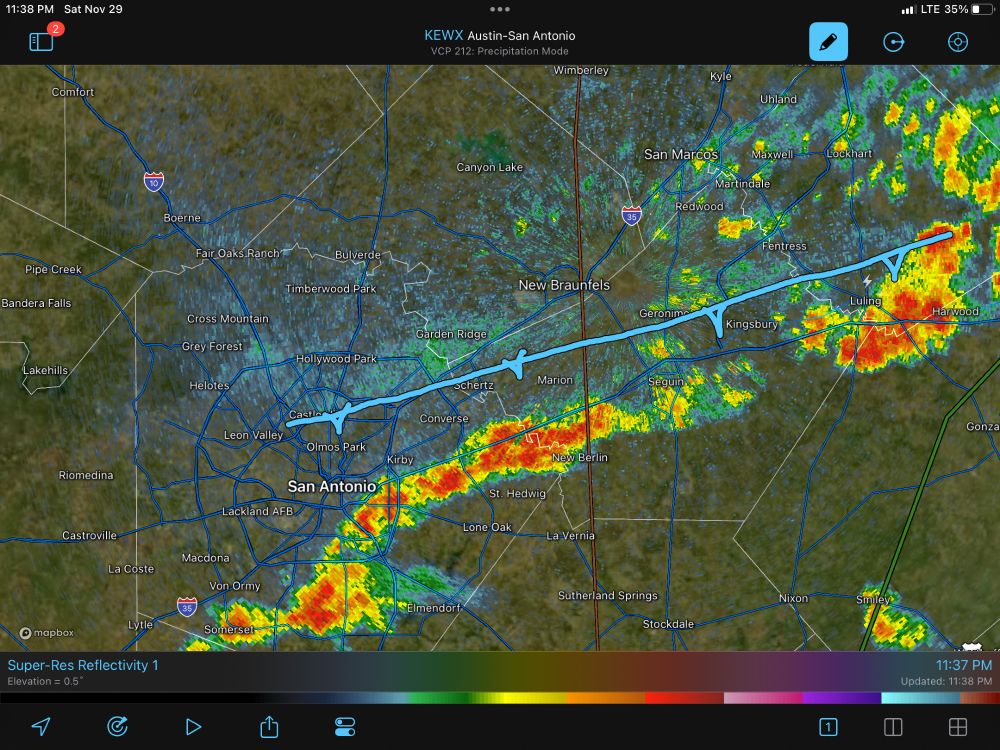Viewport: 1000px width, 750px height.
Task: Refresh the radar data
Action: point(117,726)
